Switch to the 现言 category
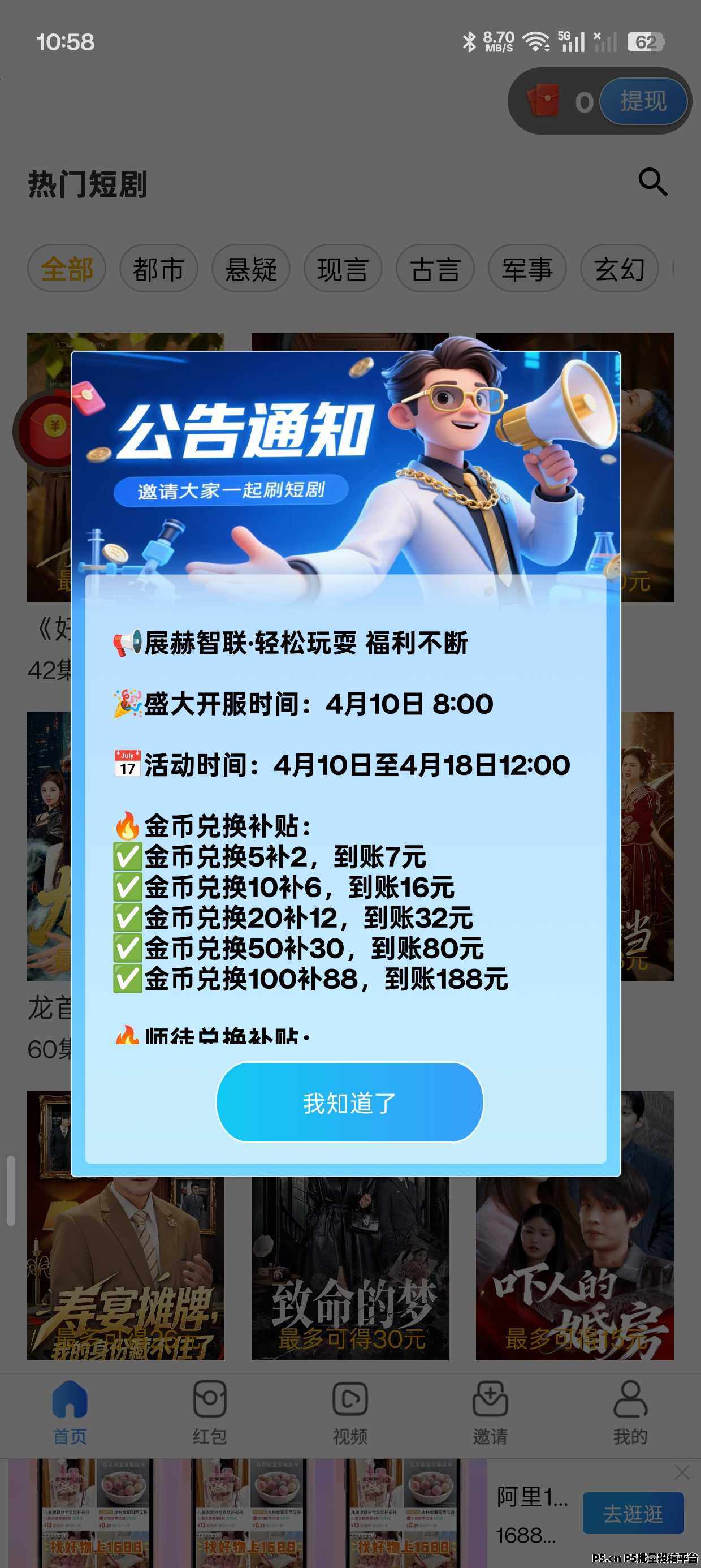 click(343, 269)
